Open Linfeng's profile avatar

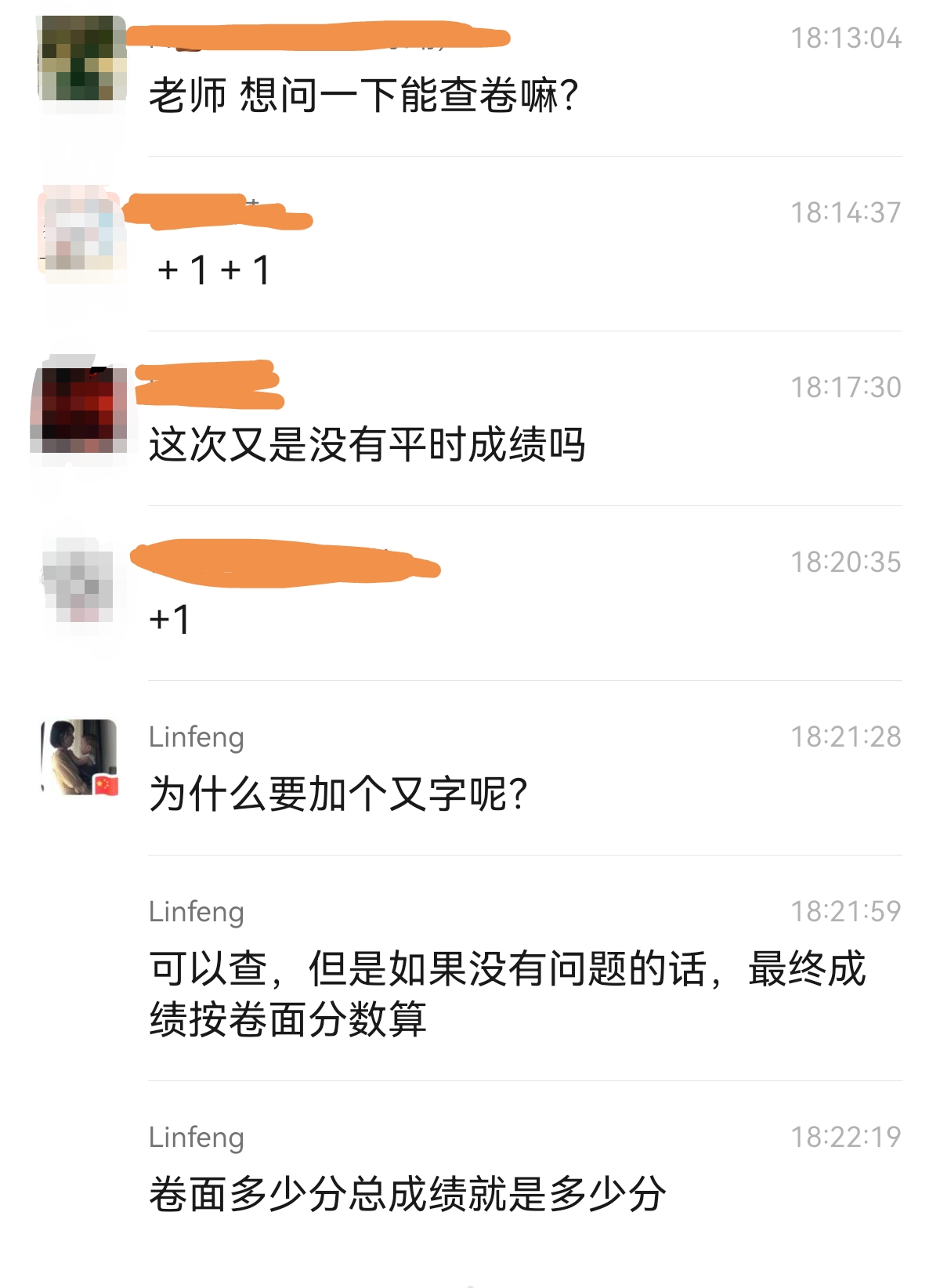pyautogui.click(x=79, y=757)
